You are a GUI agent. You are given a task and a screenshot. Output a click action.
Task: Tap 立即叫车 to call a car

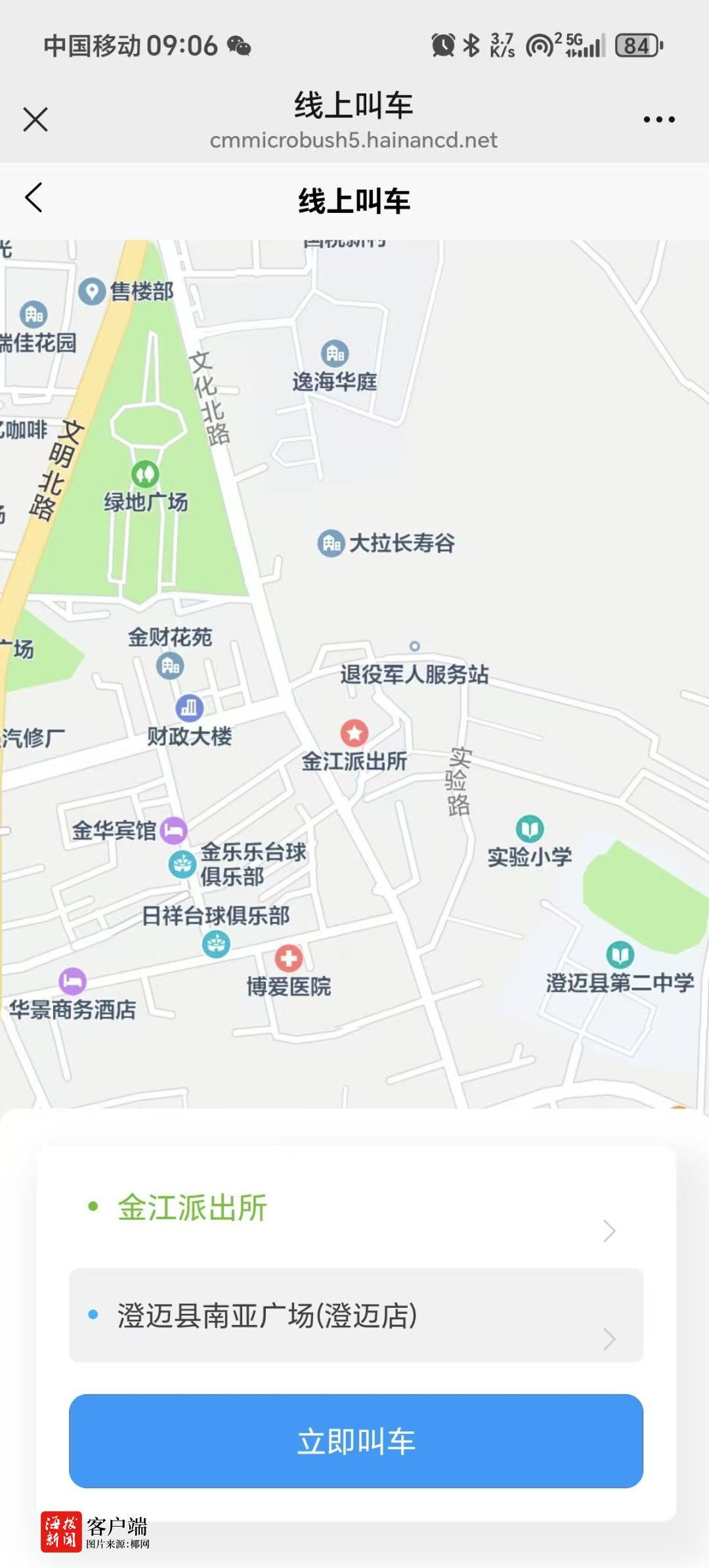tap(356, 1441)
